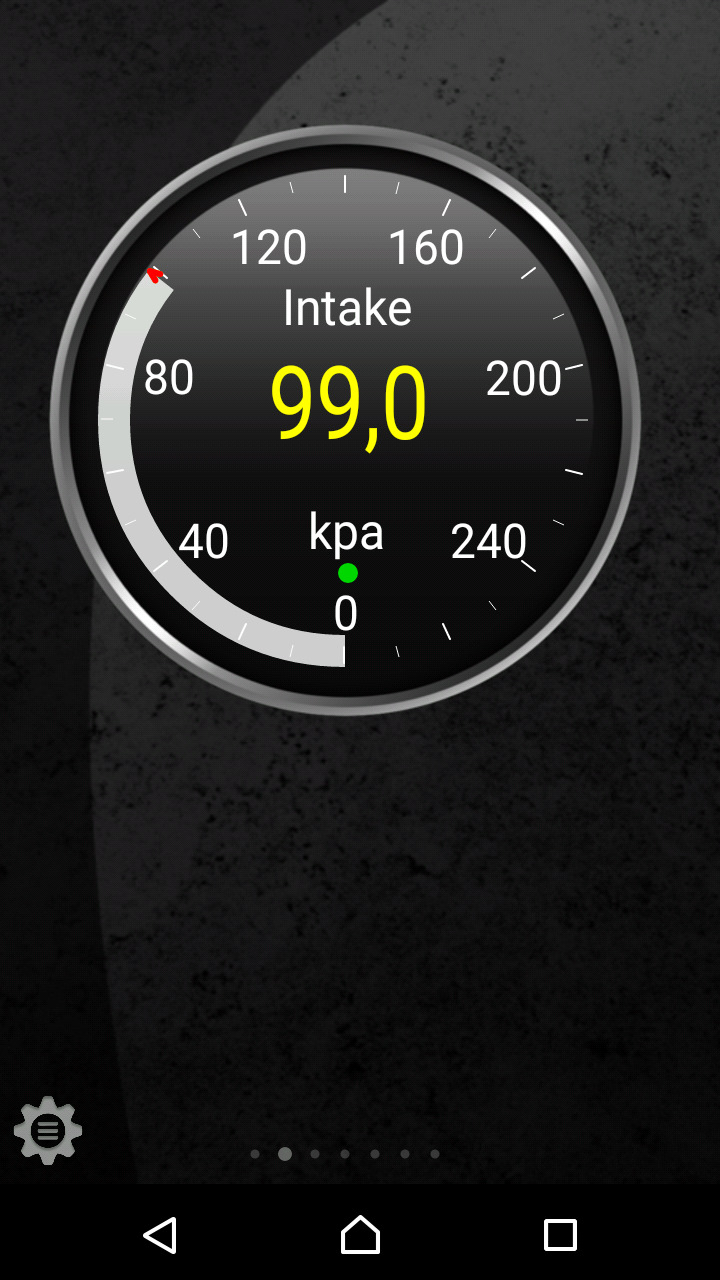Go back with the system back button
The height and width of the screenshot is (1280, 720).
point(160,1235)
